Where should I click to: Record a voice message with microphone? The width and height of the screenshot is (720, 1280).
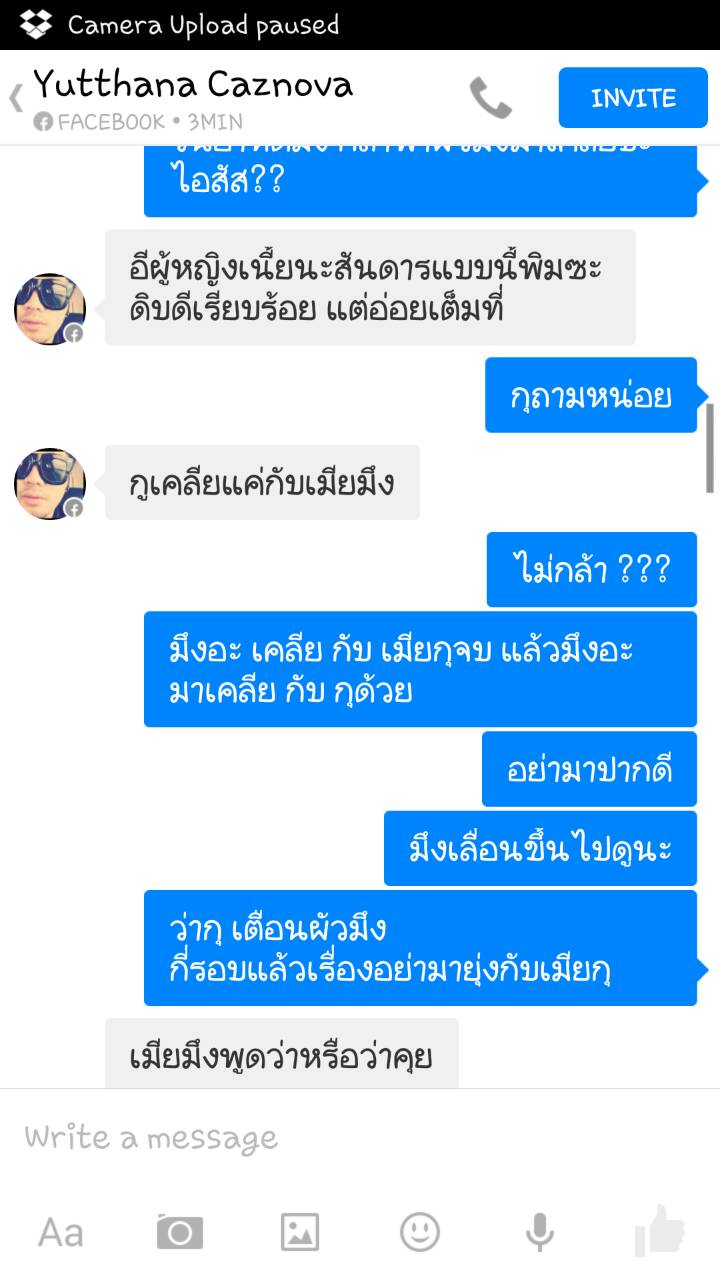coord(540,1232)
